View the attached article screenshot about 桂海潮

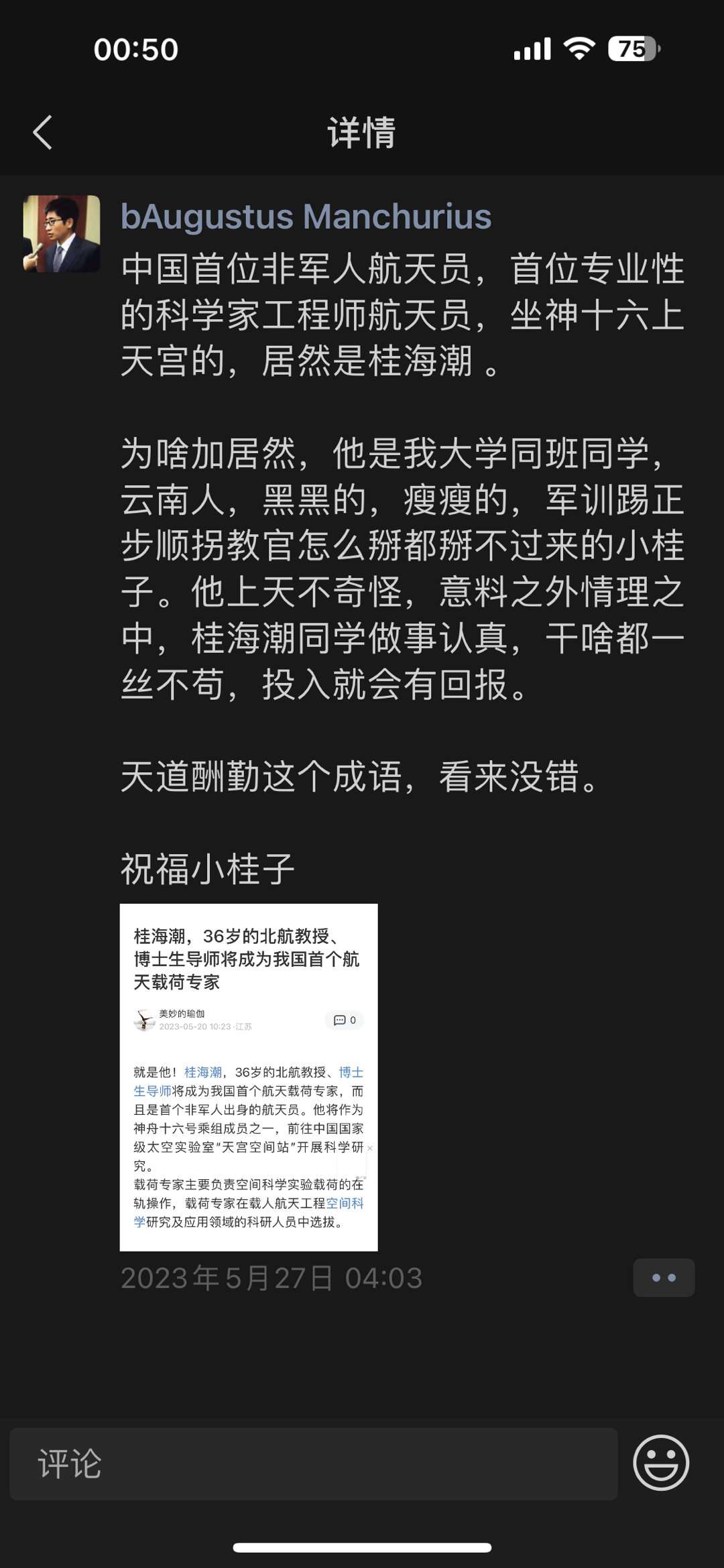pos(249,1077)
